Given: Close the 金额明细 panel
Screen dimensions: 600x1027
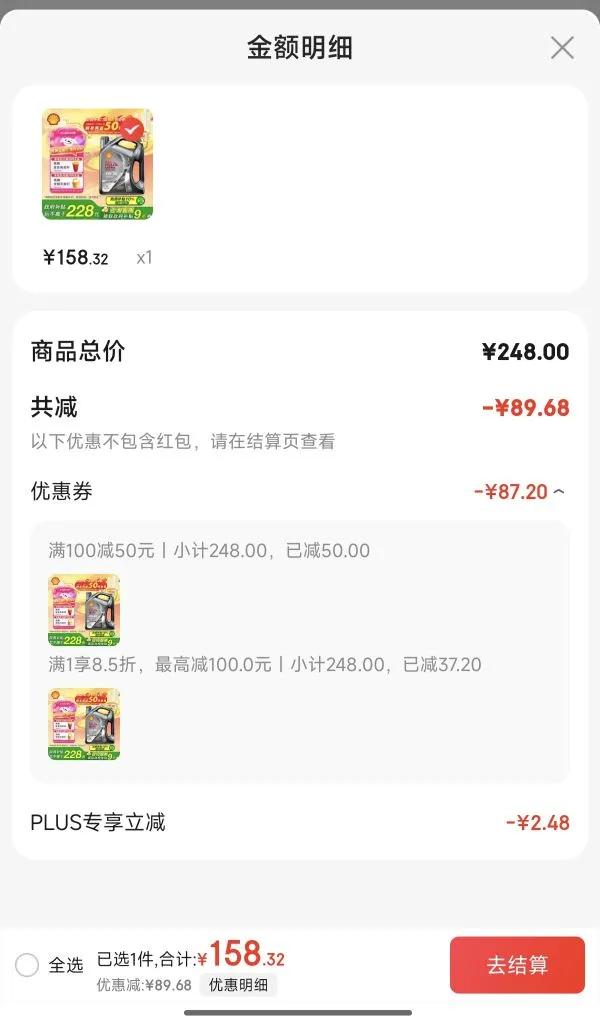Looking at the screenshot, I should (562, 48).
